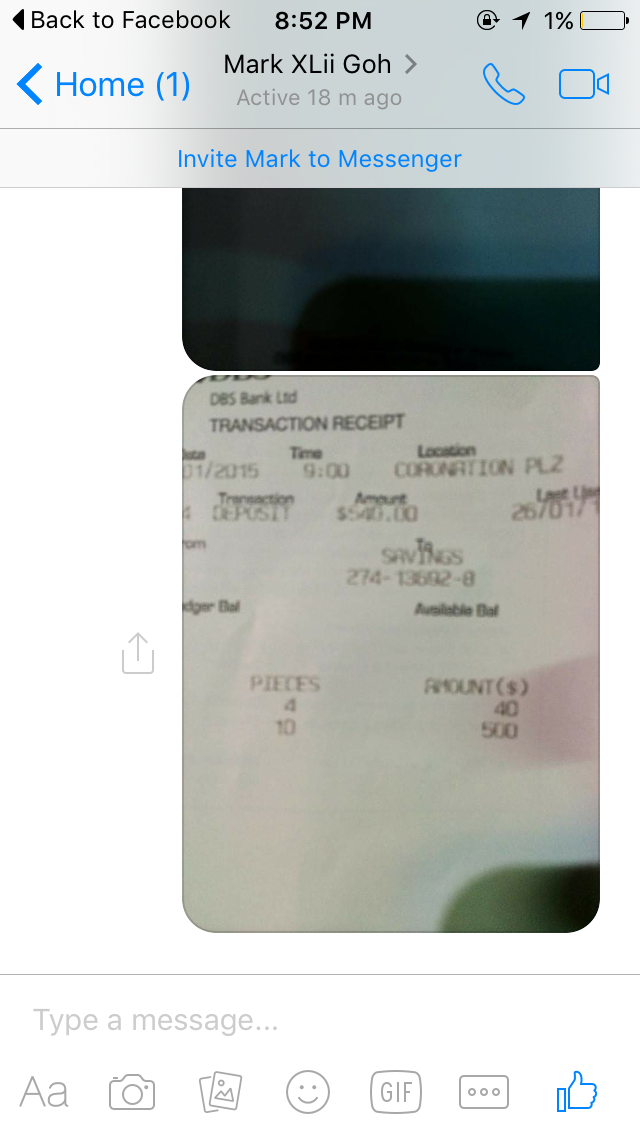
Task: Tap Invite Mark to Messenger
Action: click(x=320, y=159)
